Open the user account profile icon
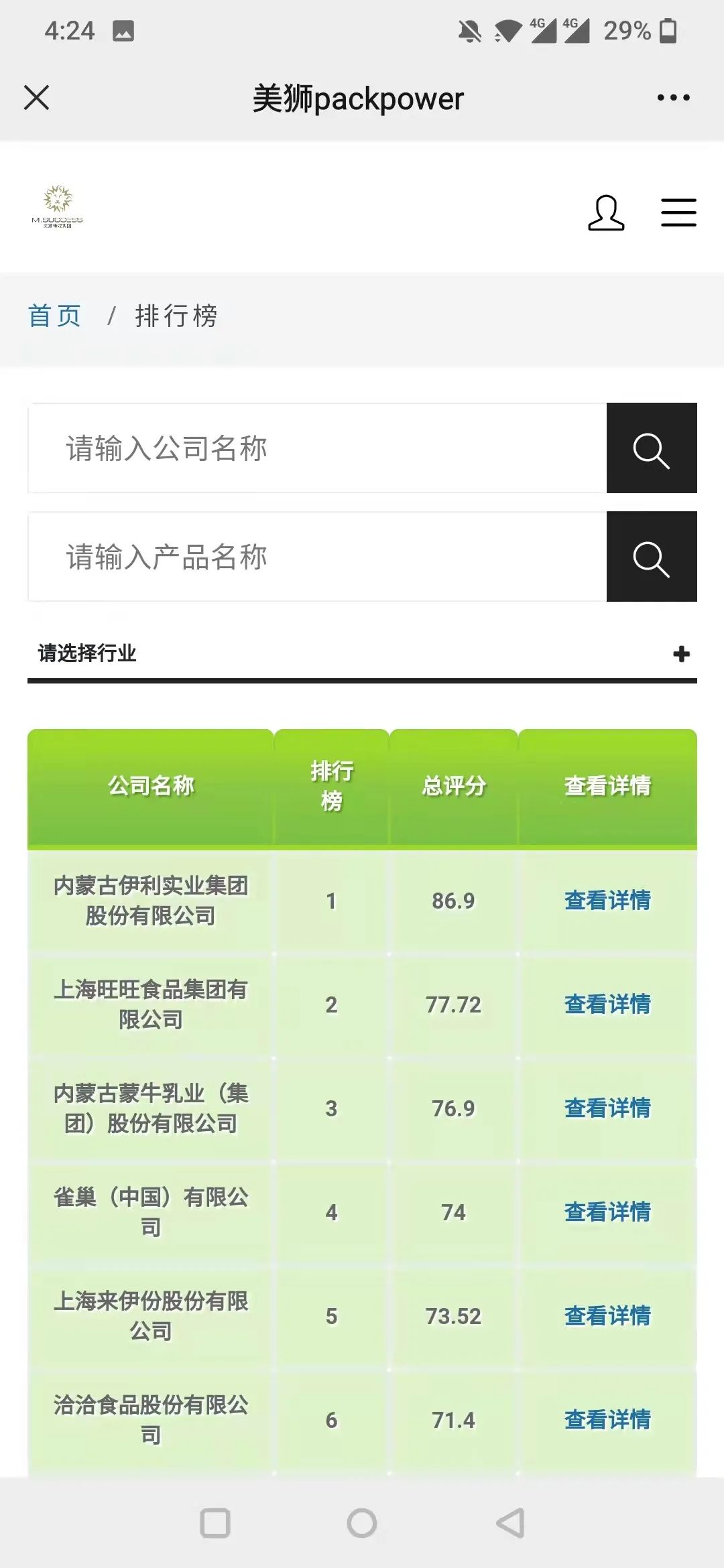724x1568 pixels. coord(606,213)
